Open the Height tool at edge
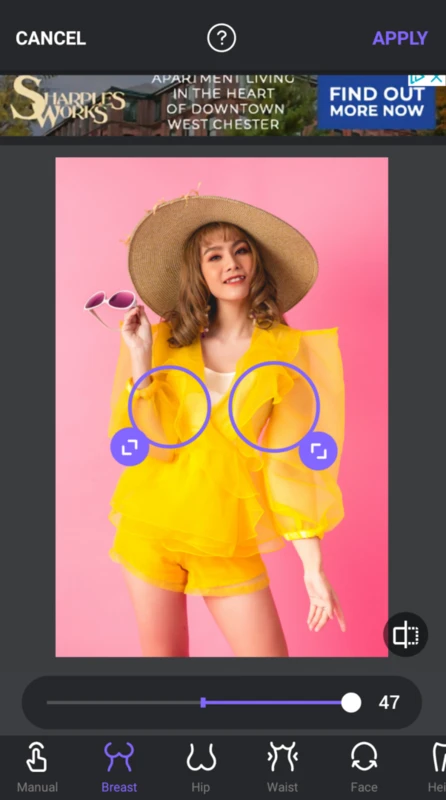The height and width of the screenshot is (800, 446). [x=438, y=767]
